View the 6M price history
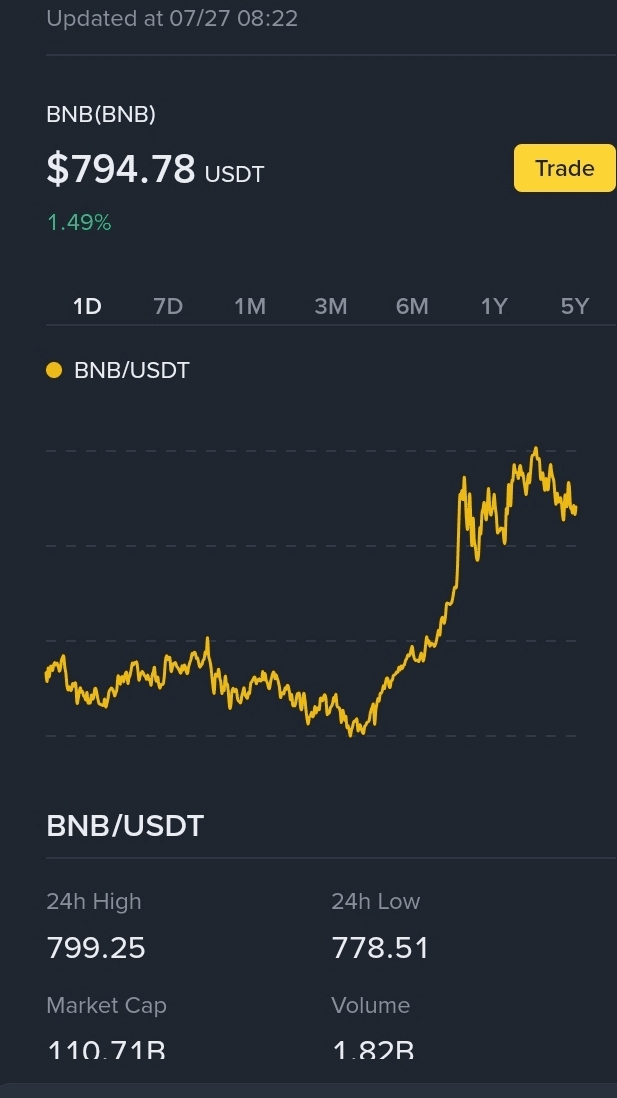Viewport: 617px width, 1098px height. coord(412,306)
